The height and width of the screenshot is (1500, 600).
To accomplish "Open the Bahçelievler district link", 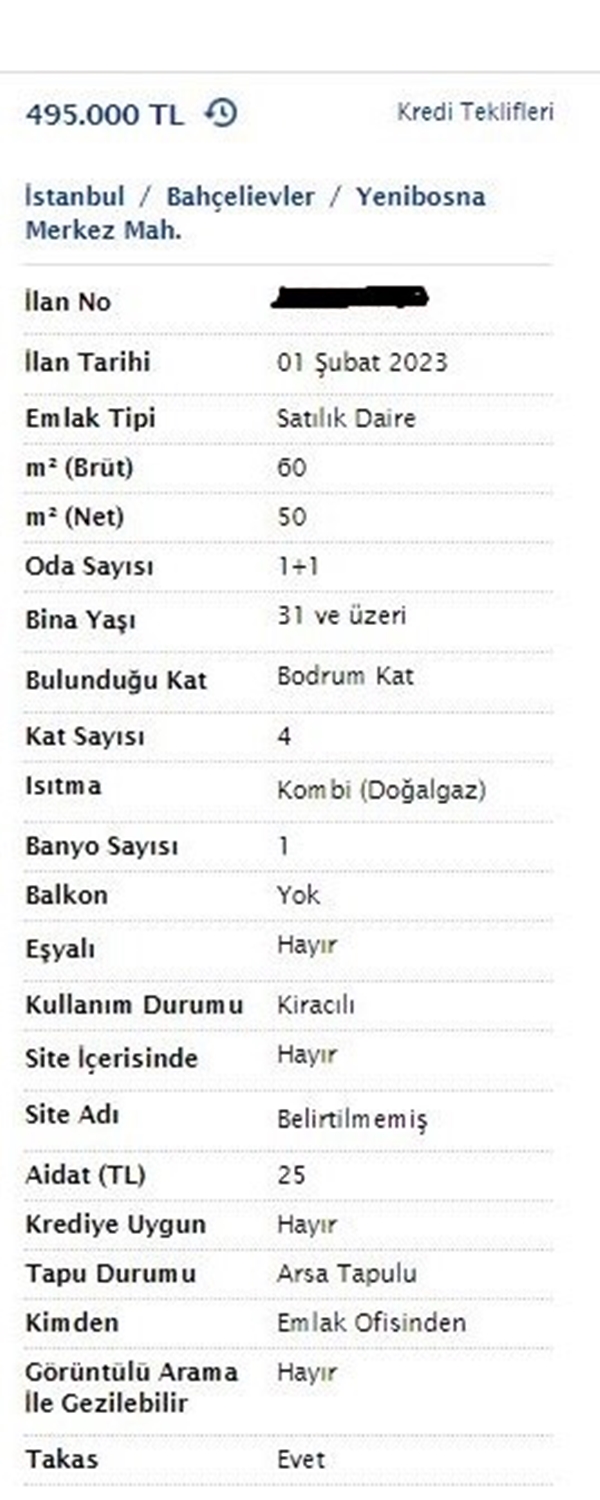I will click(x=240, y=196).
